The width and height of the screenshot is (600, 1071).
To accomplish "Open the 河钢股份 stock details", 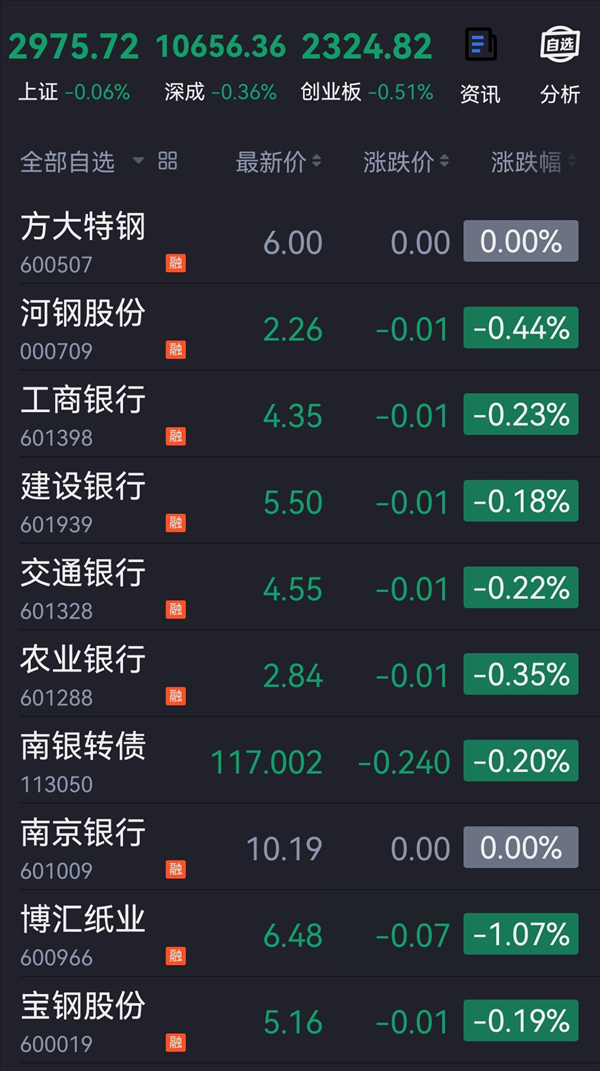I will [299, 327].
